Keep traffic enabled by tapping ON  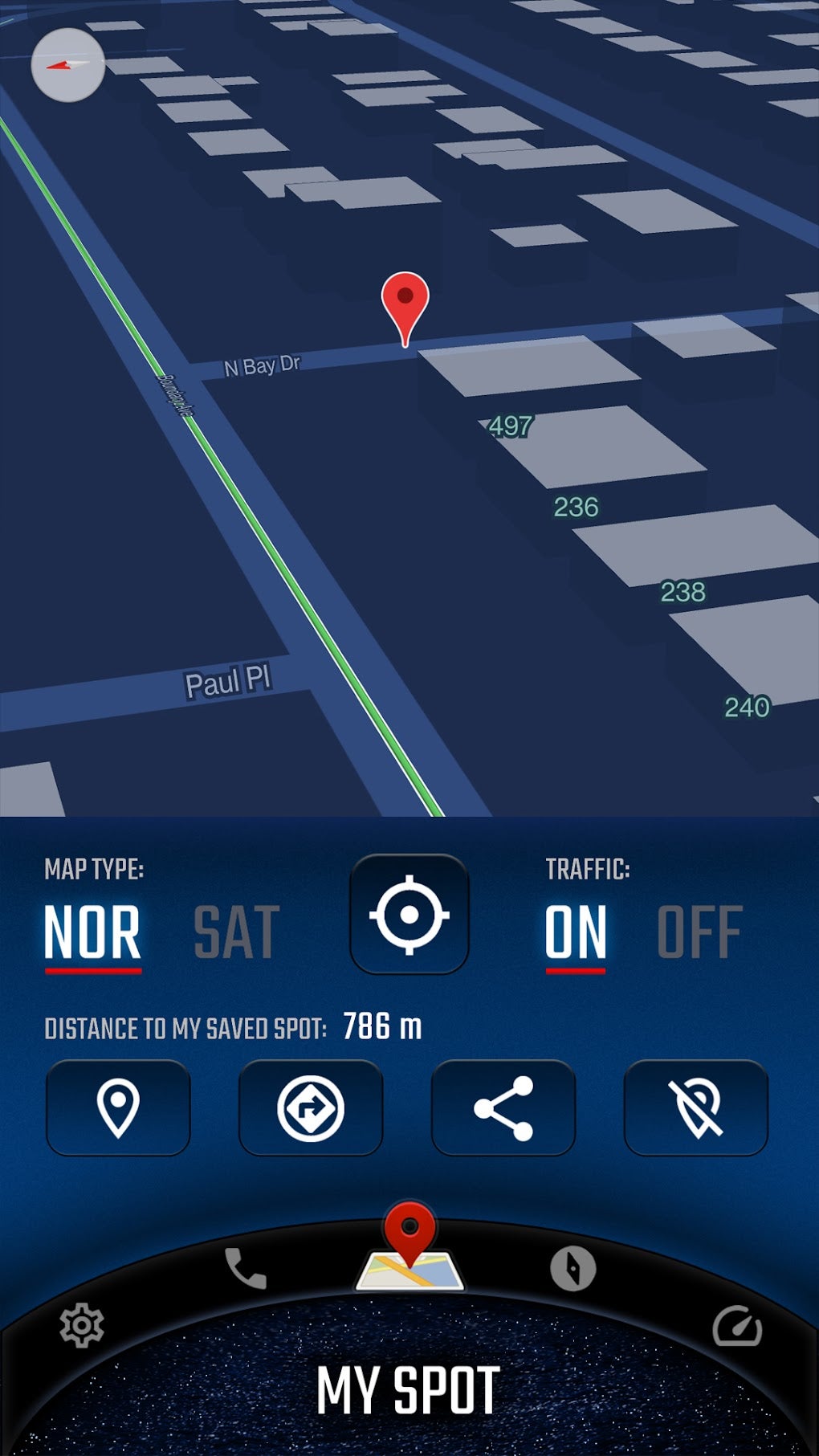point(574,930)
